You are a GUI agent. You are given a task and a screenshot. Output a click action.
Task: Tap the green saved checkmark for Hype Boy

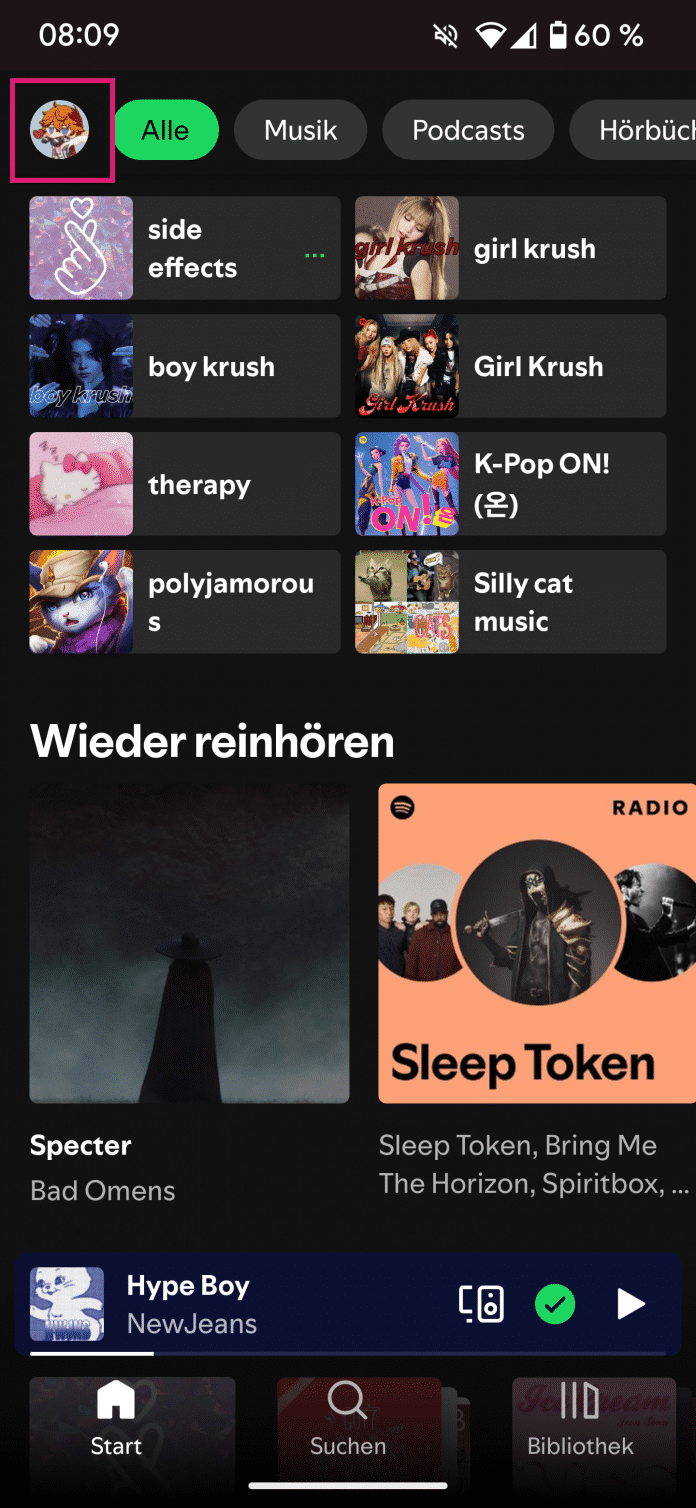(555, 1304)
